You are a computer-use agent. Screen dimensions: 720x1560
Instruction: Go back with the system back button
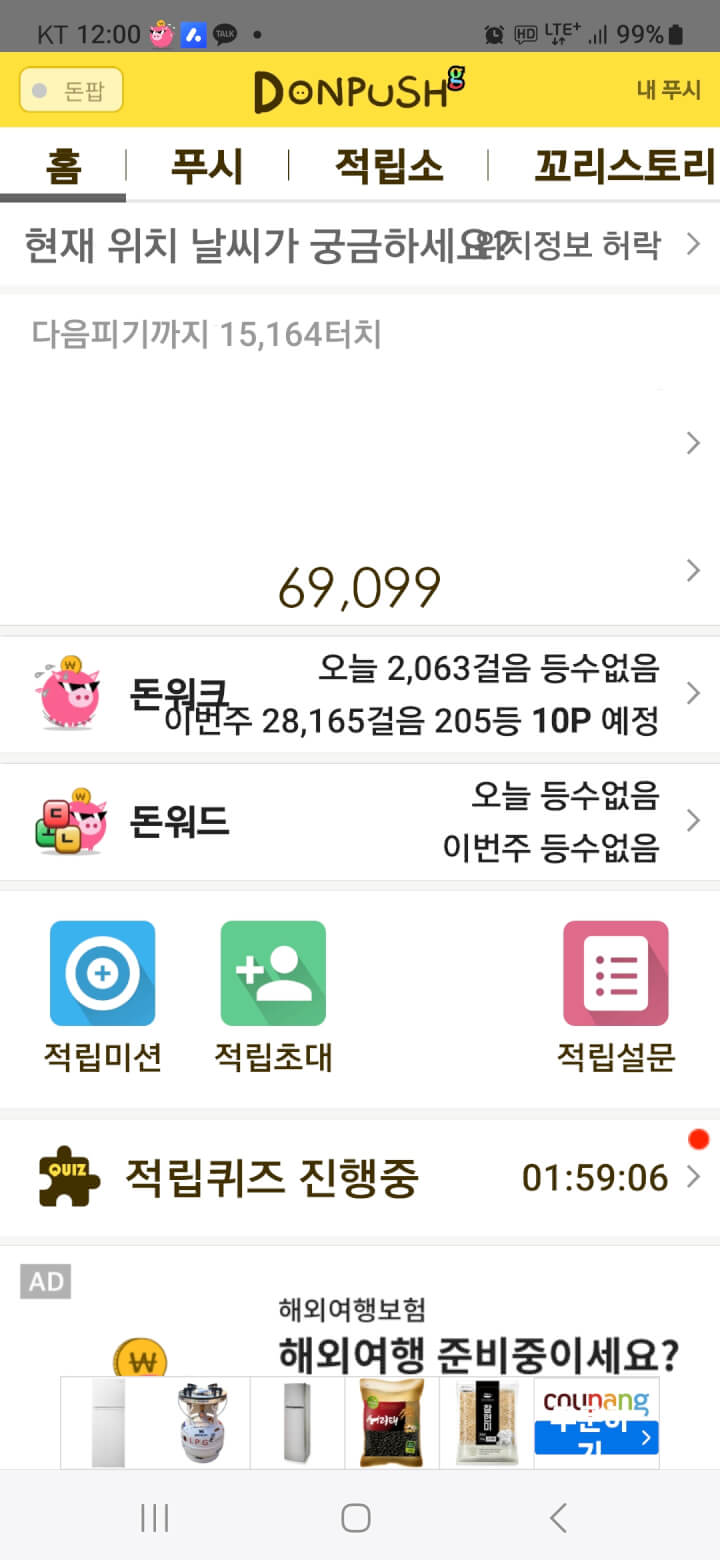click(558, 1517)
